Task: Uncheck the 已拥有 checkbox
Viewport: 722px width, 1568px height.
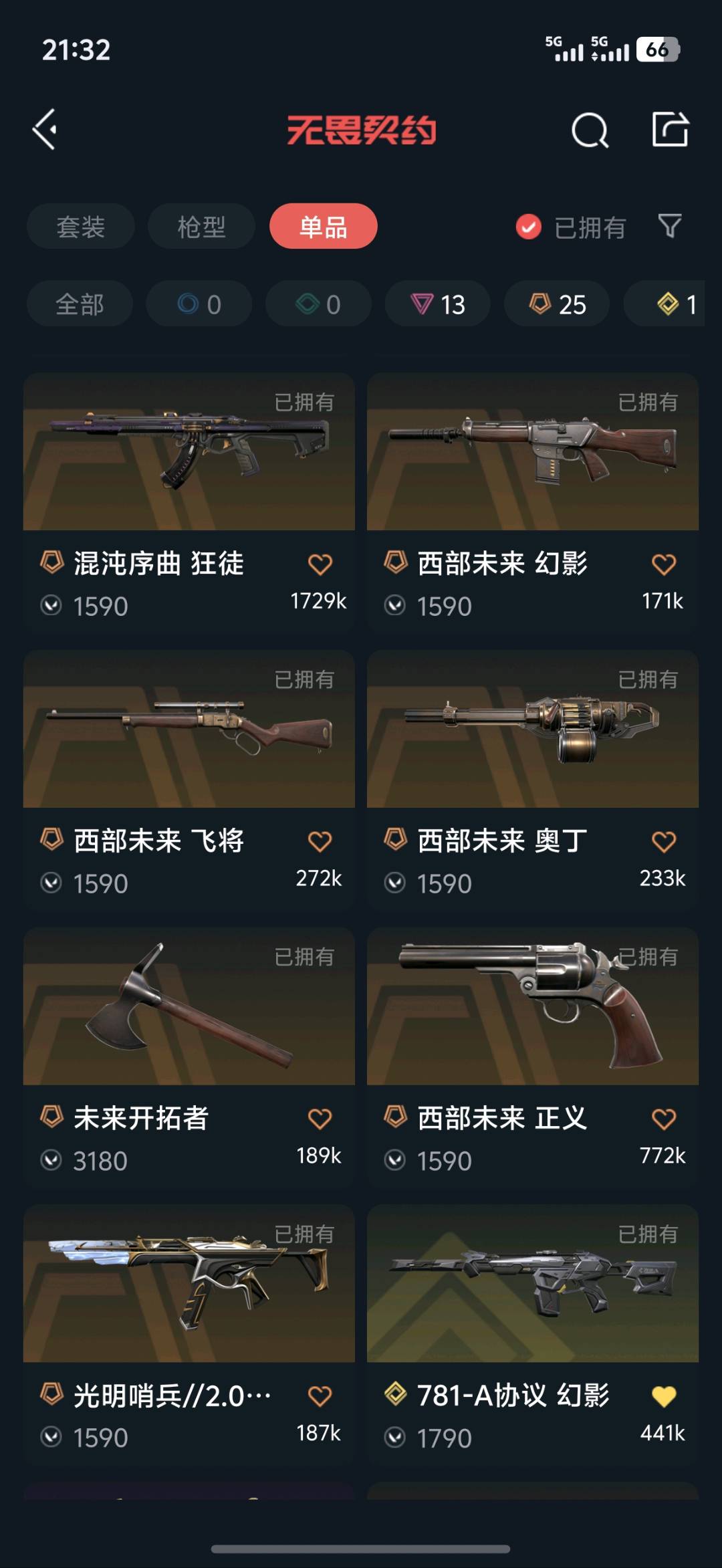Action: 528,227
